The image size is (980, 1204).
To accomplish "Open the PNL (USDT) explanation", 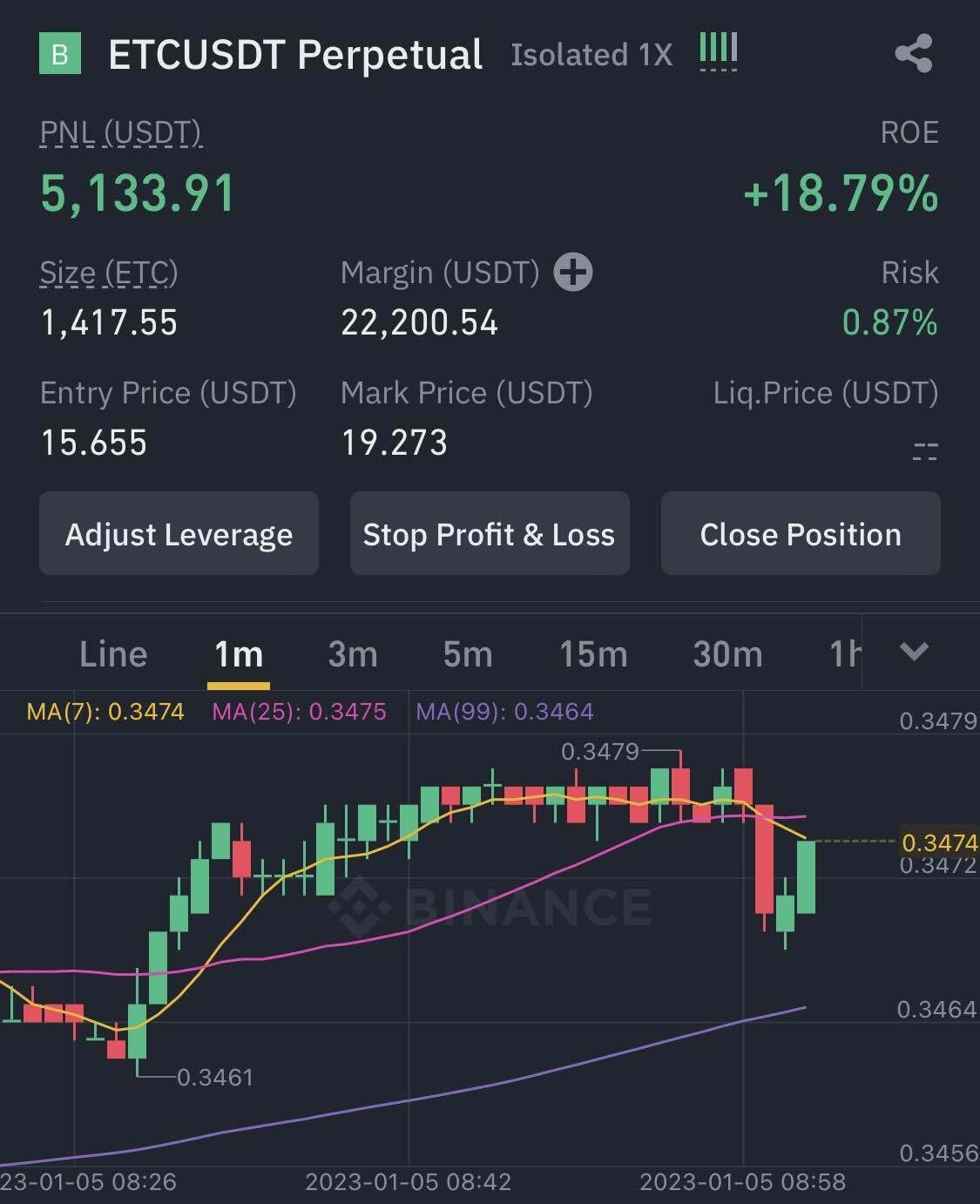I will click(x=121, y=133).
